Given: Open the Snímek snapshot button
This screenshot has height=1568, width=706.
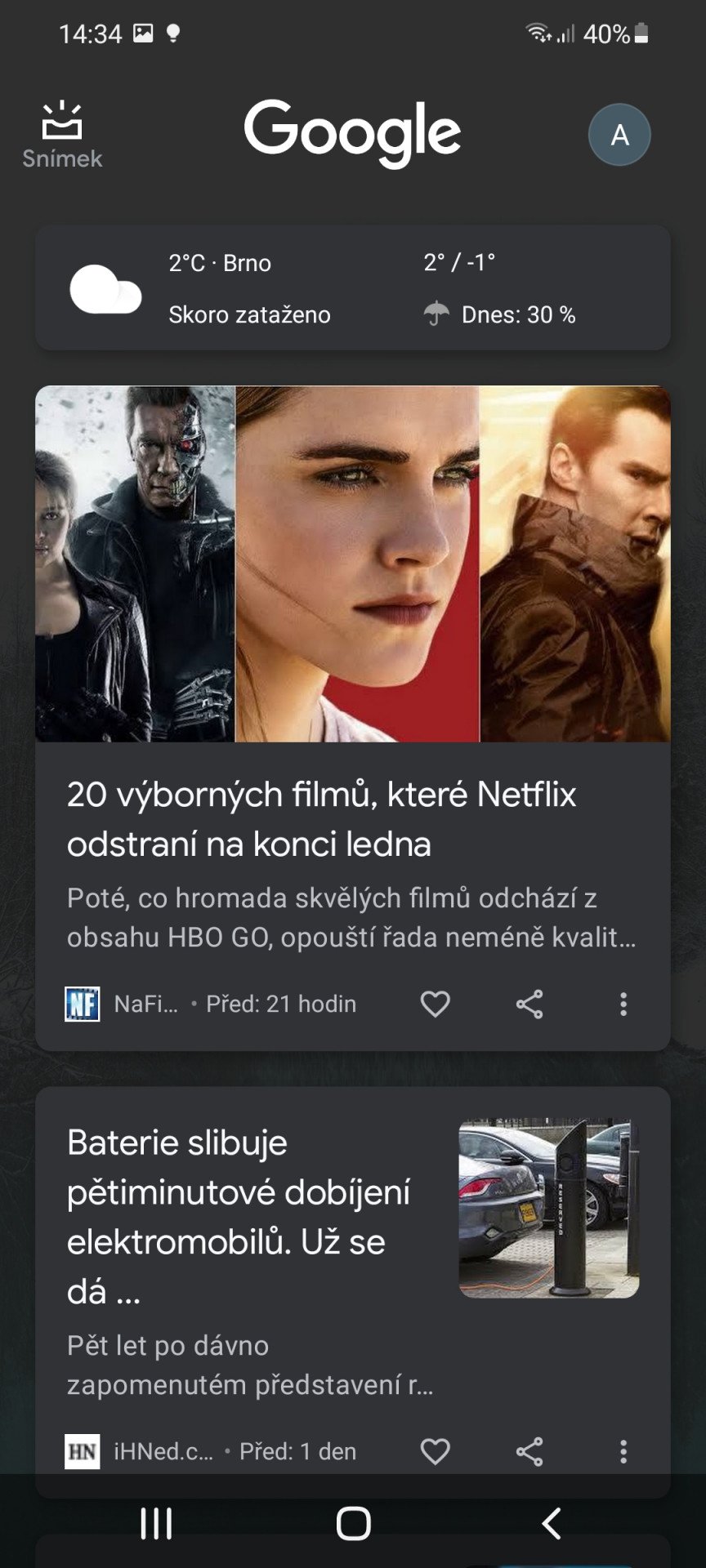Looking at the screenshot, I should pyautogui.click(x=62, y=135).
